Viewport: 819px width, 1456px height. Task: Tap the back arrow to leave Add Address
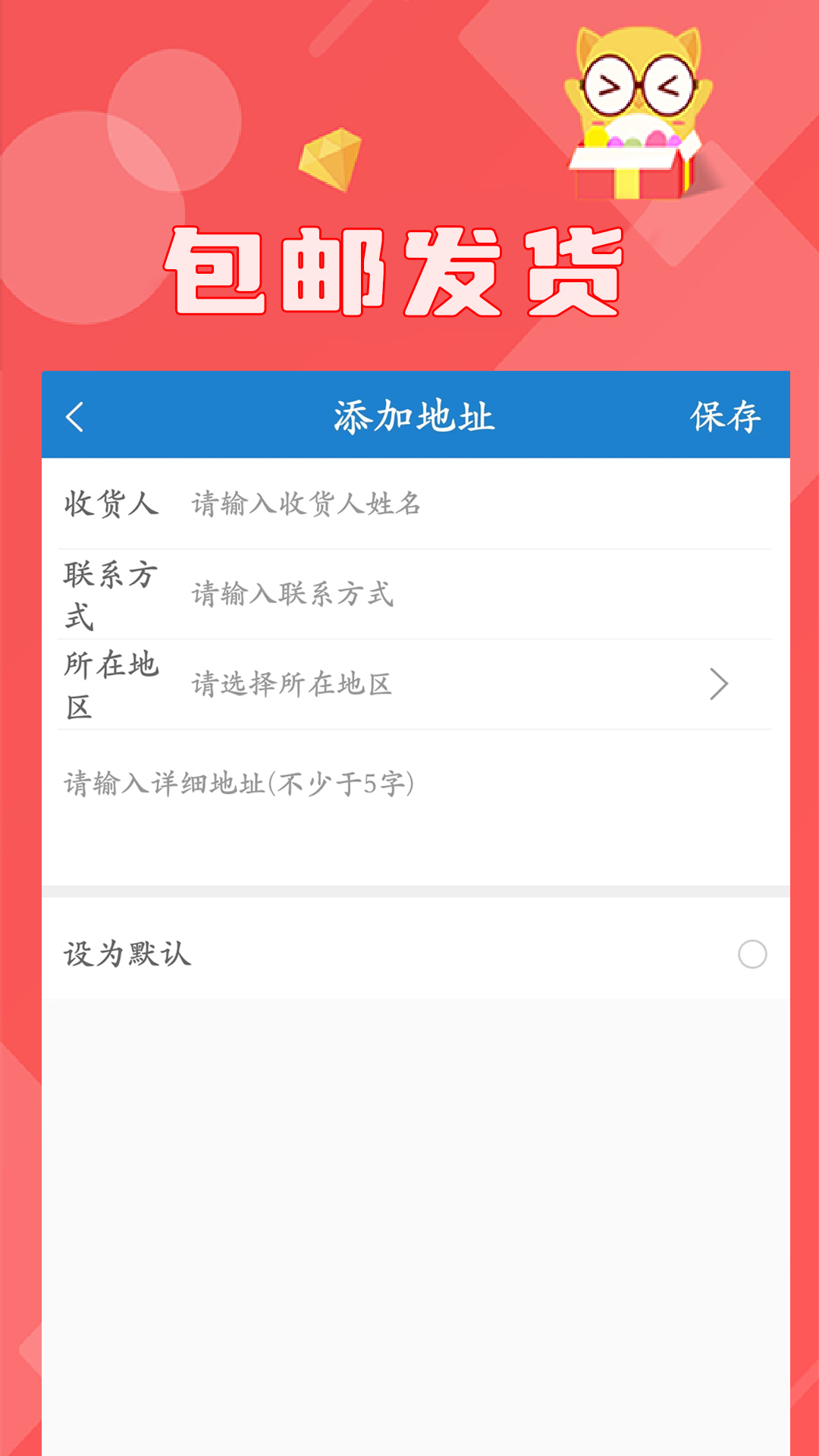[x=74, y=416]
